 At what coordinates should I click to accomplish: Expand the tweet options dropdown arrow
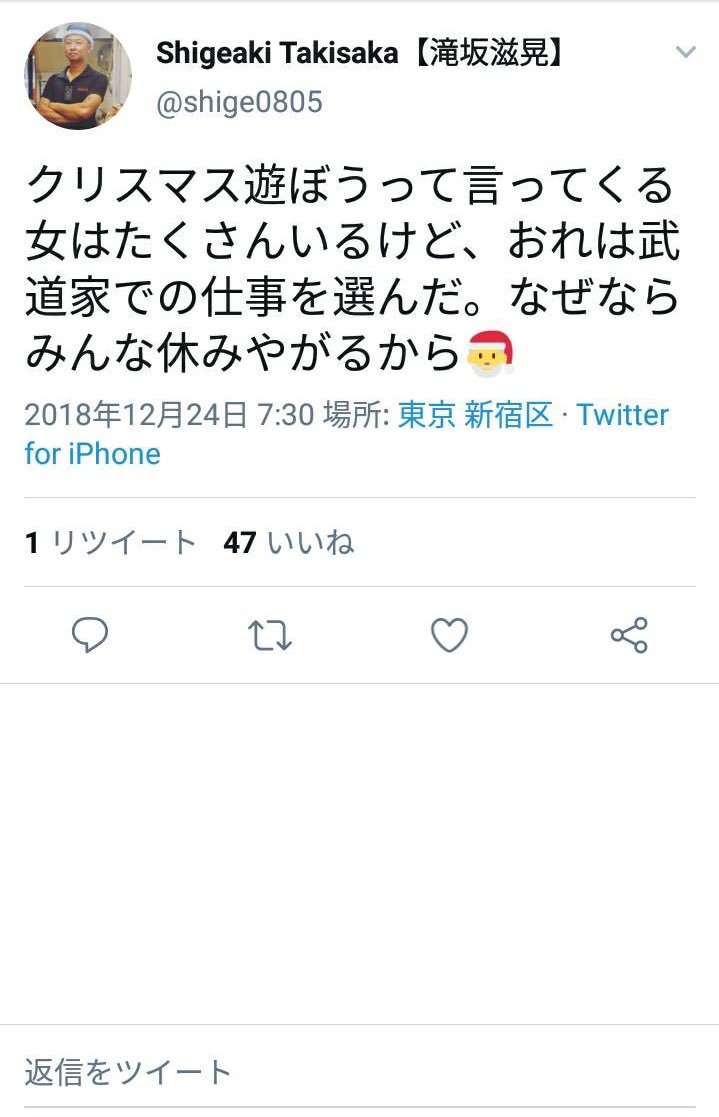[685, 53]
